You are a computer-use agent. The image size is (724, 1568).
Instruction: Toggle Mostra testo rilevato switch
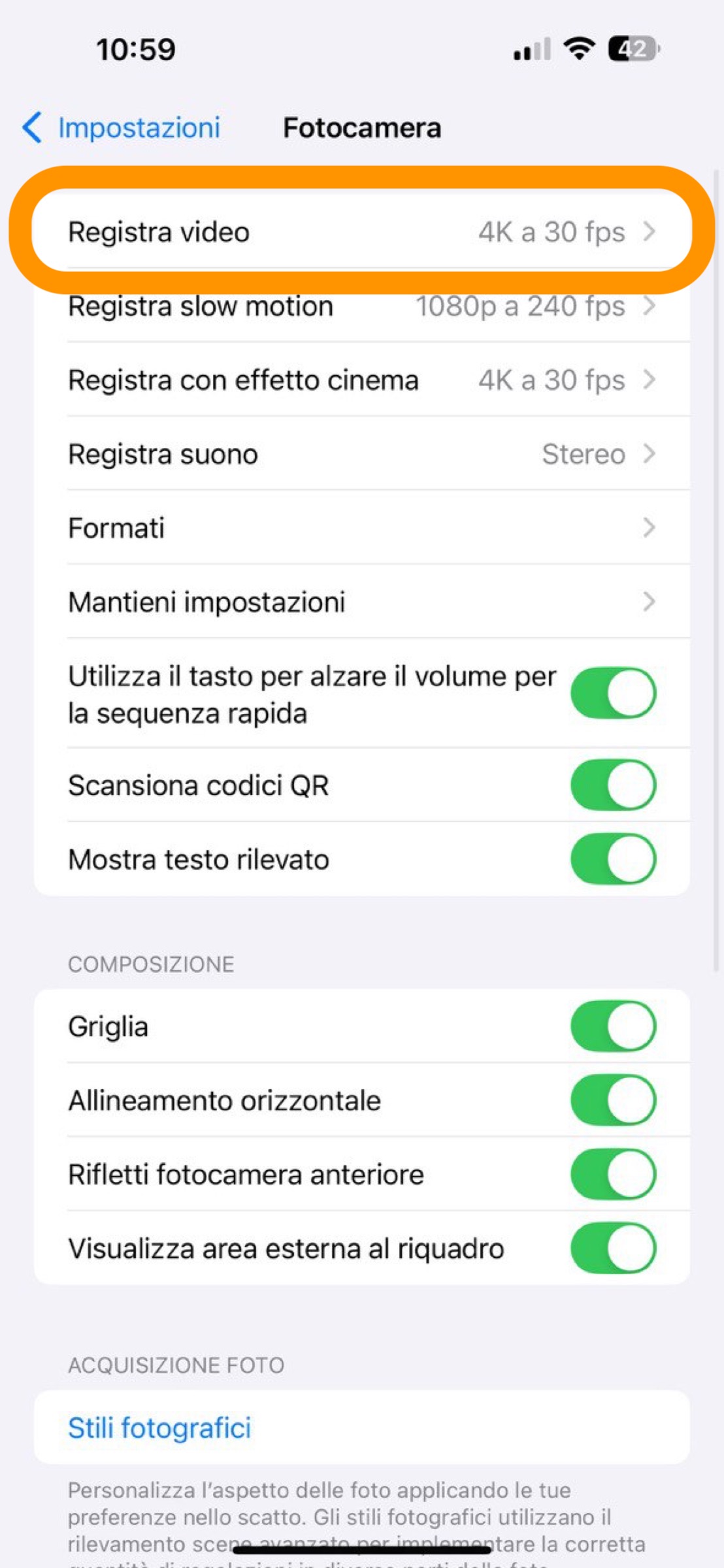click(612, 858)
